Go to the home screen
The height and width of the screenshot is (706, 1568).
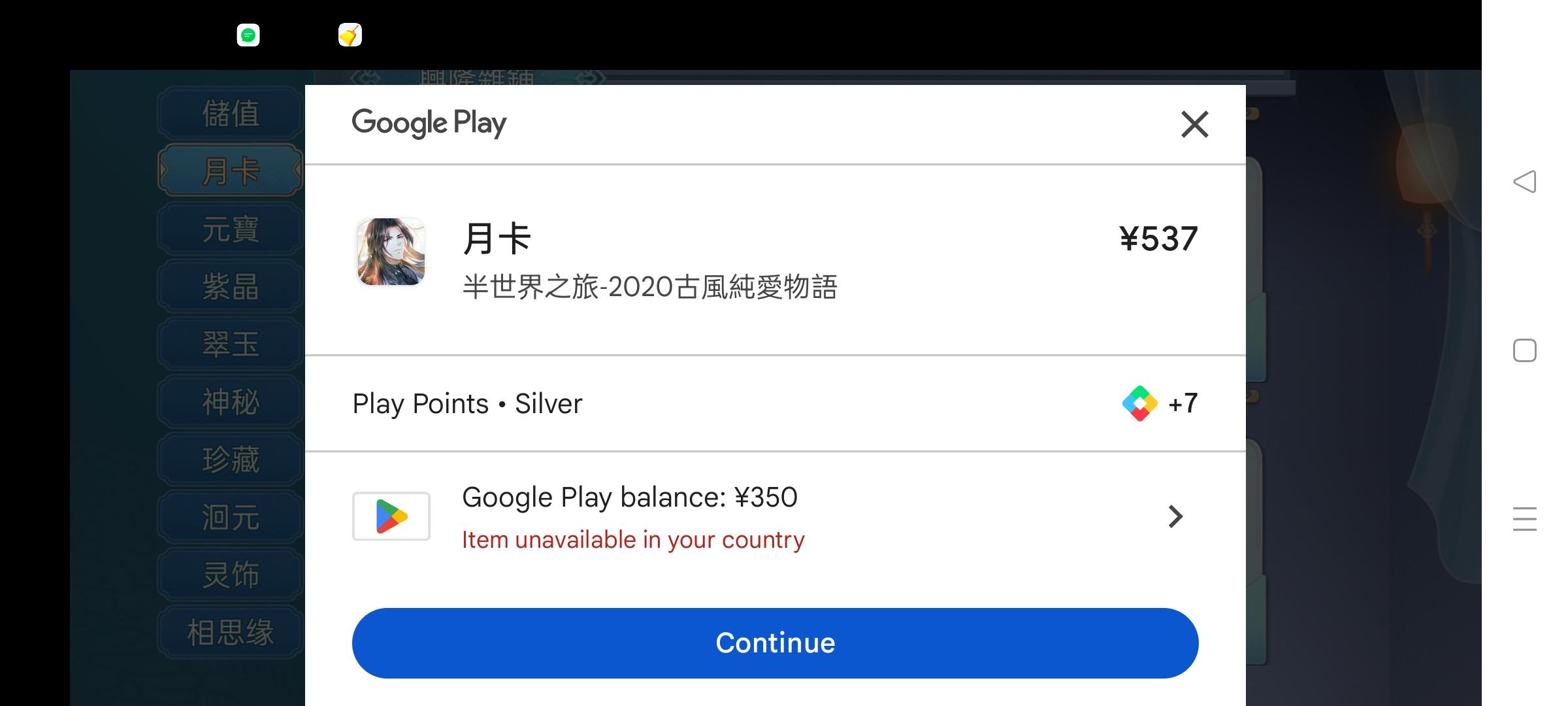coord(1524,350)
